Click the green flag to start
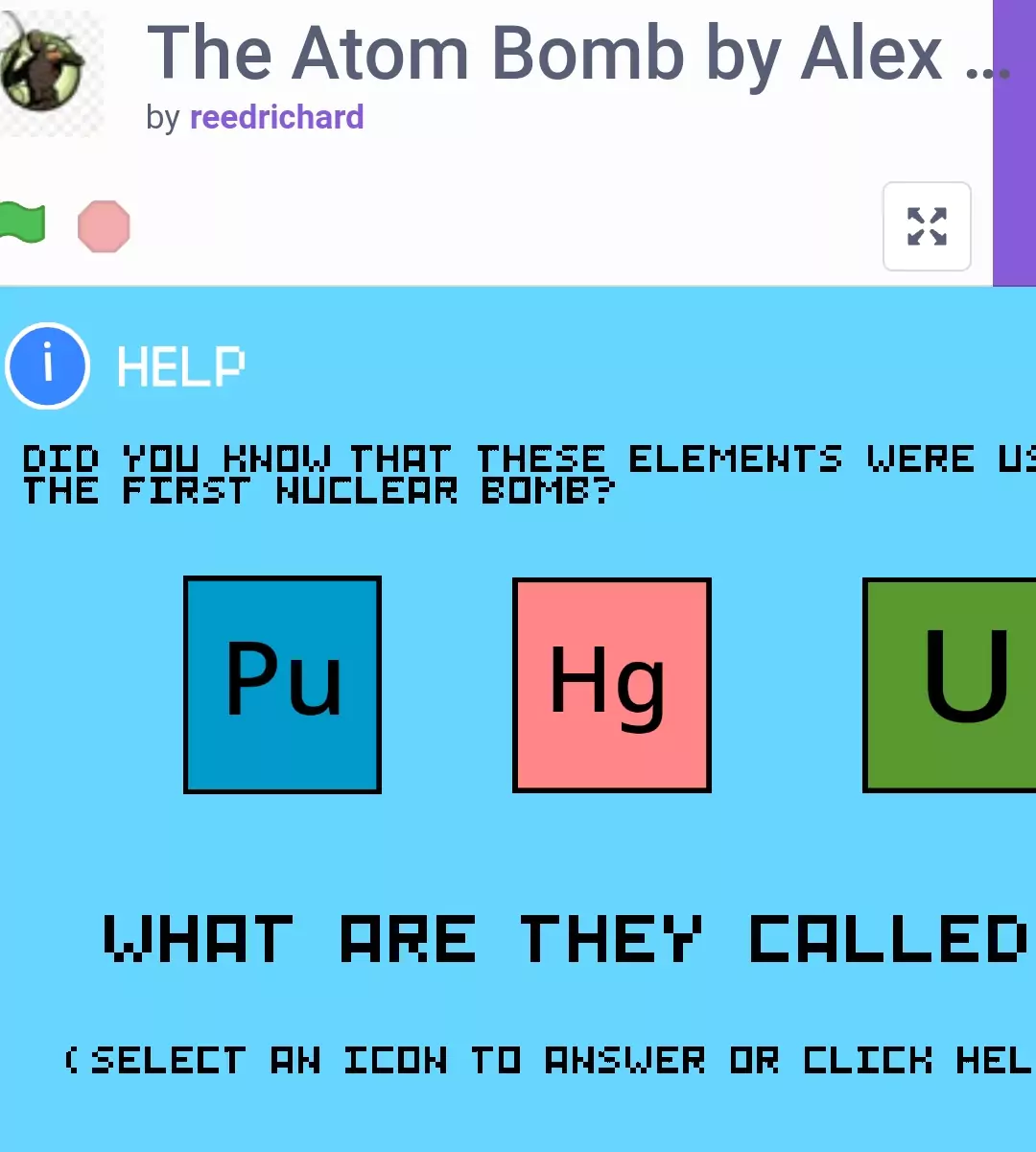This screenshot has width=1036, height=1152. (21, 224)
